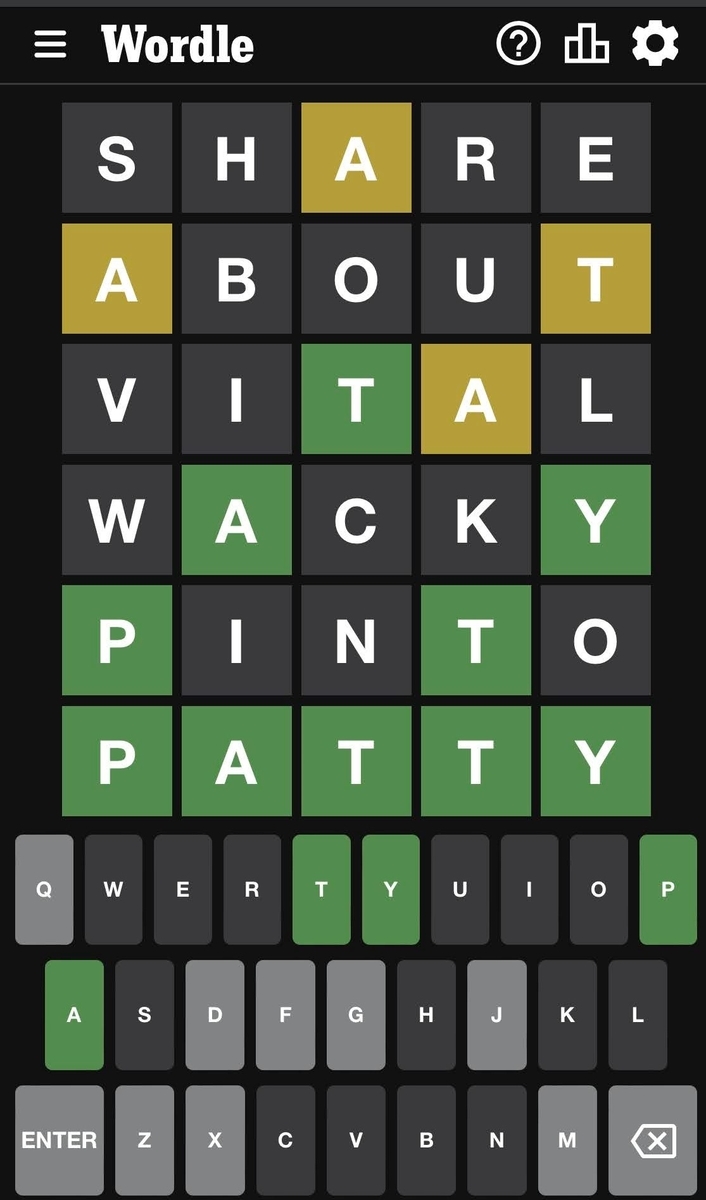Screen dimensions: 706x1200
Task: Select the green A key
Action: point(74,1015)
